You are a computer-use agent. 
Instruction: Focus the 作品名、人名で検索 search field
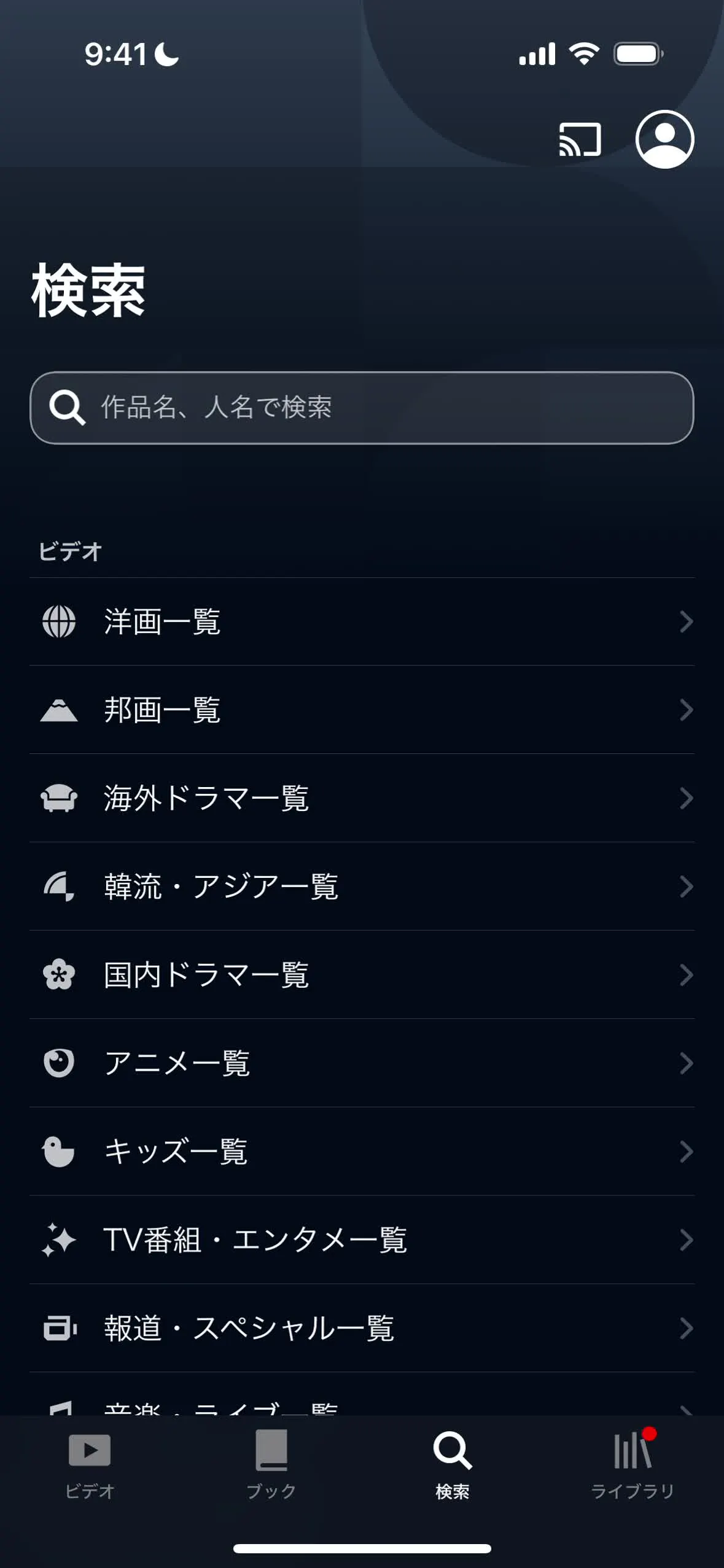[362, 408]
